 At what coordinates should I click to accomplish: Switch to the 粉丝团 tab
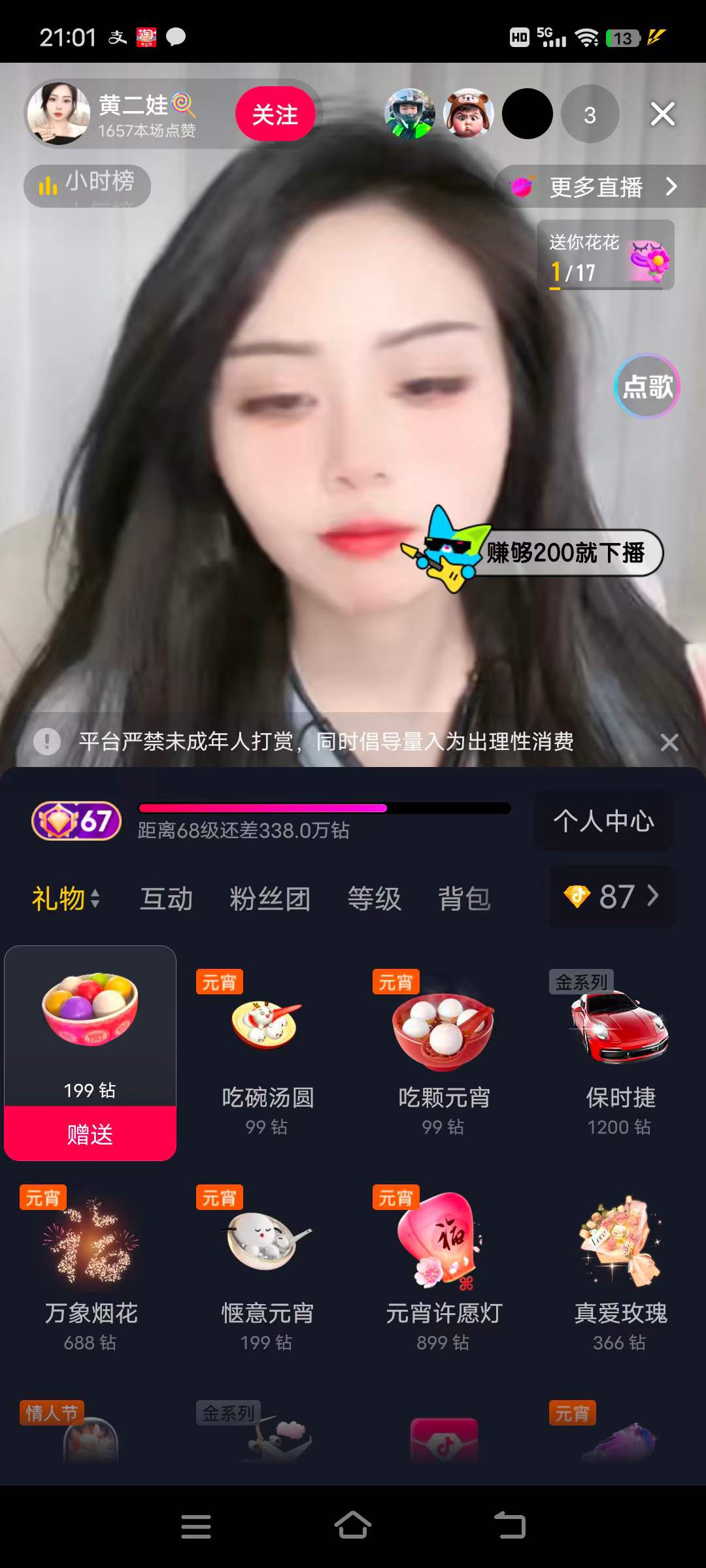(270, 898)
